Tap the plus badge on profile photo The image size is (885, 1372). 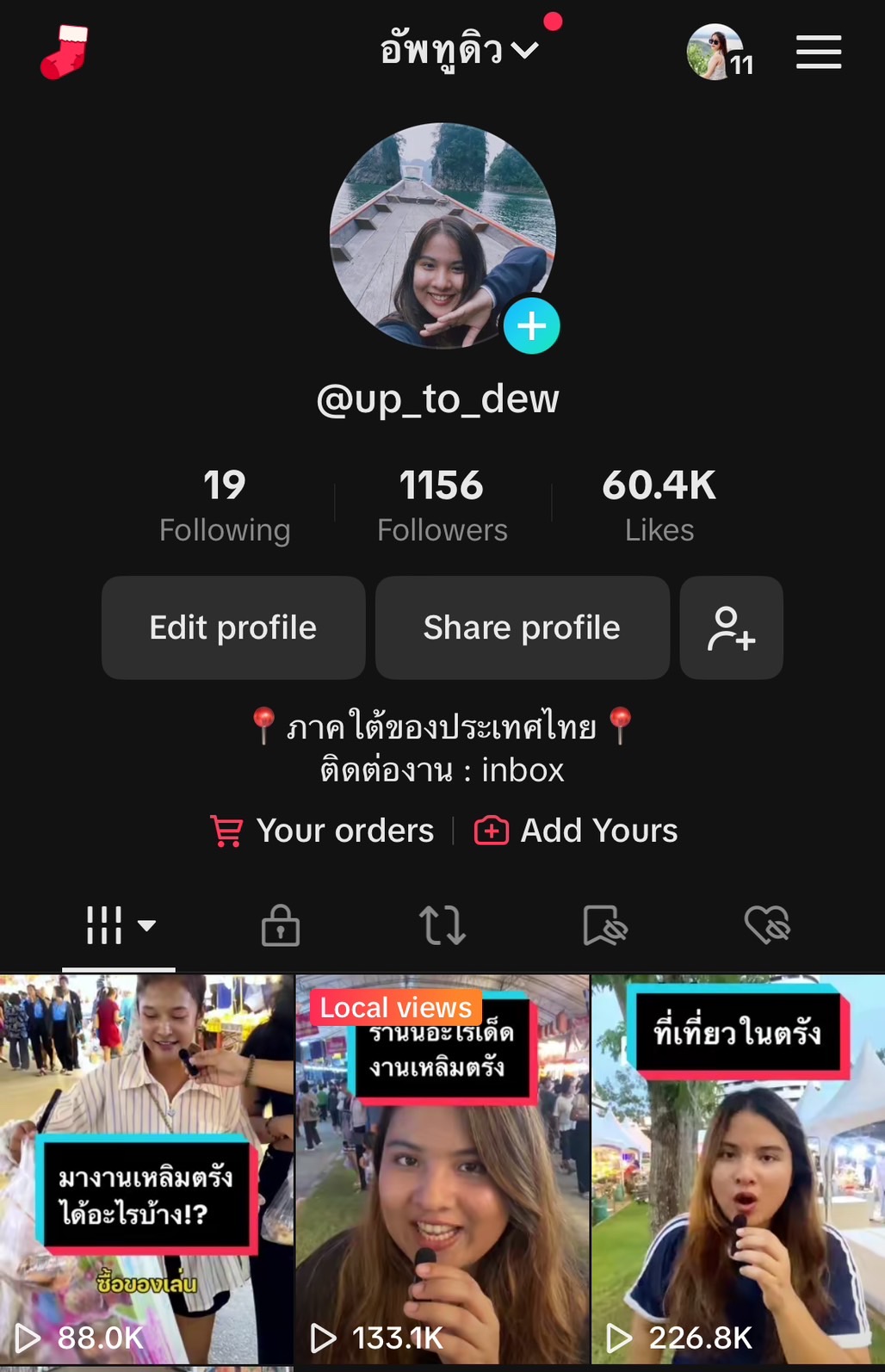click(x=531, y=326)
